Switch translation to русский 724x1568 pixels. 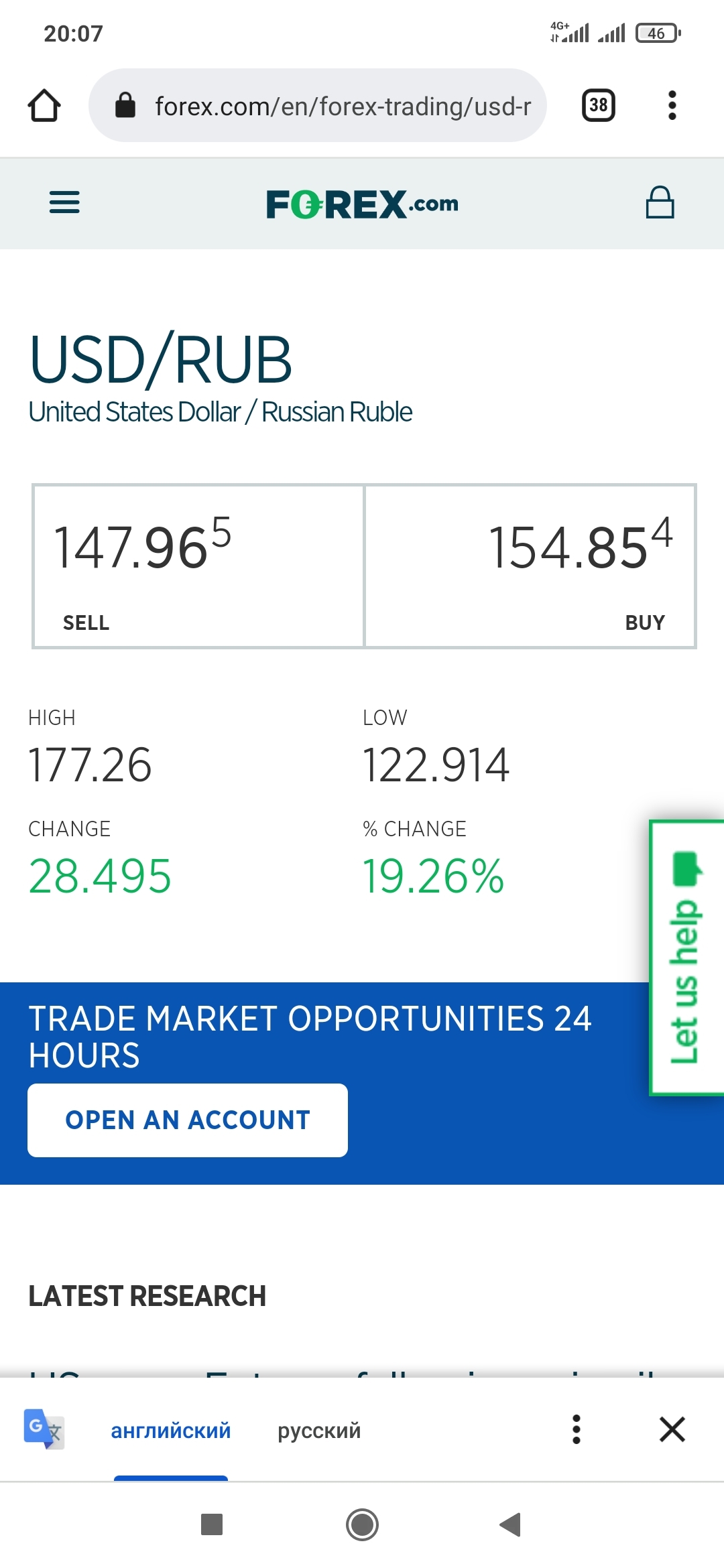pyautogui.click(x=319, y=1431)
